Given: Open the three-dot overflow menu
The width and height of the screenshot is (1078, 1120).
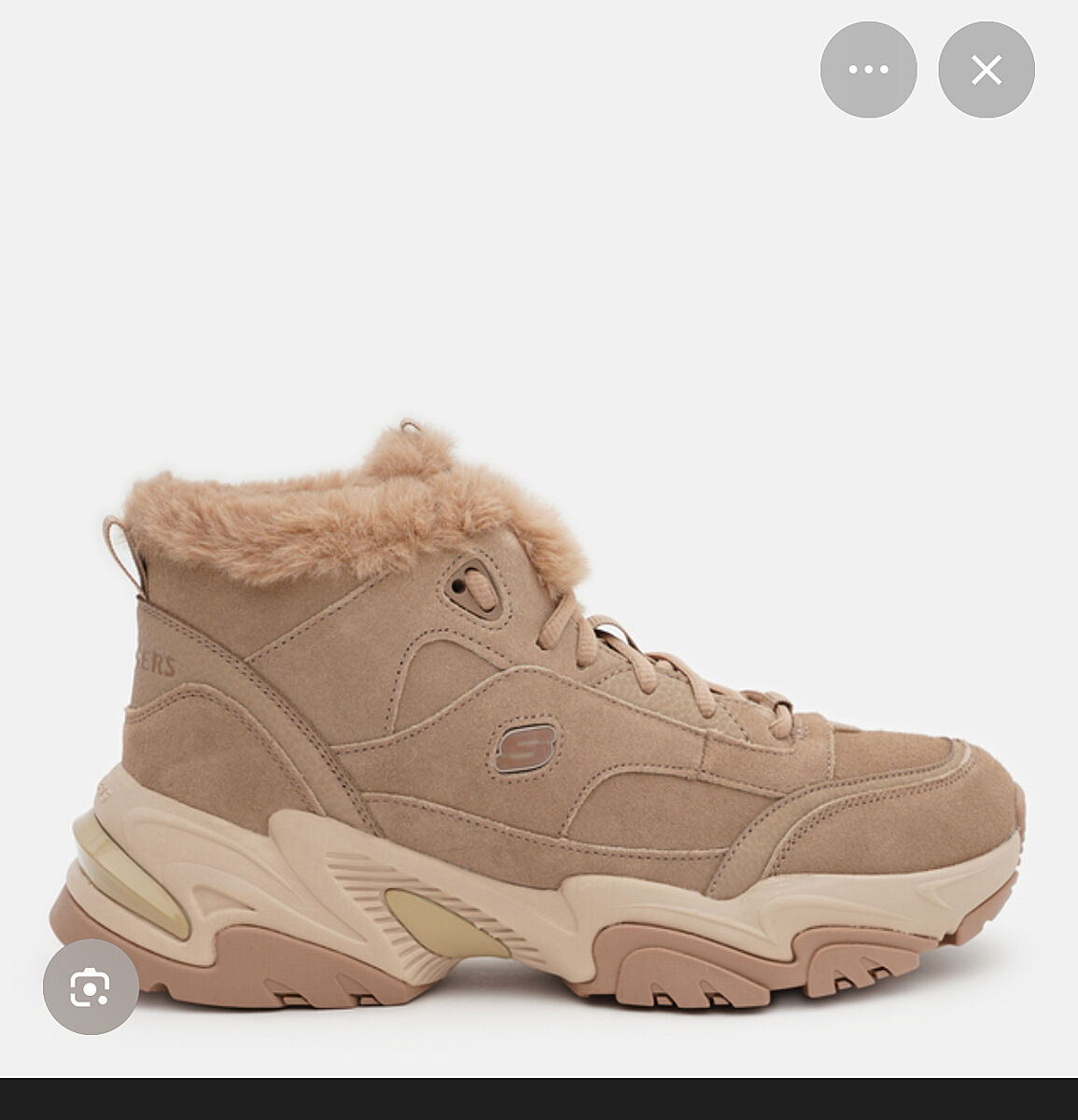Looking at the screenshot, I should [868, 70].
